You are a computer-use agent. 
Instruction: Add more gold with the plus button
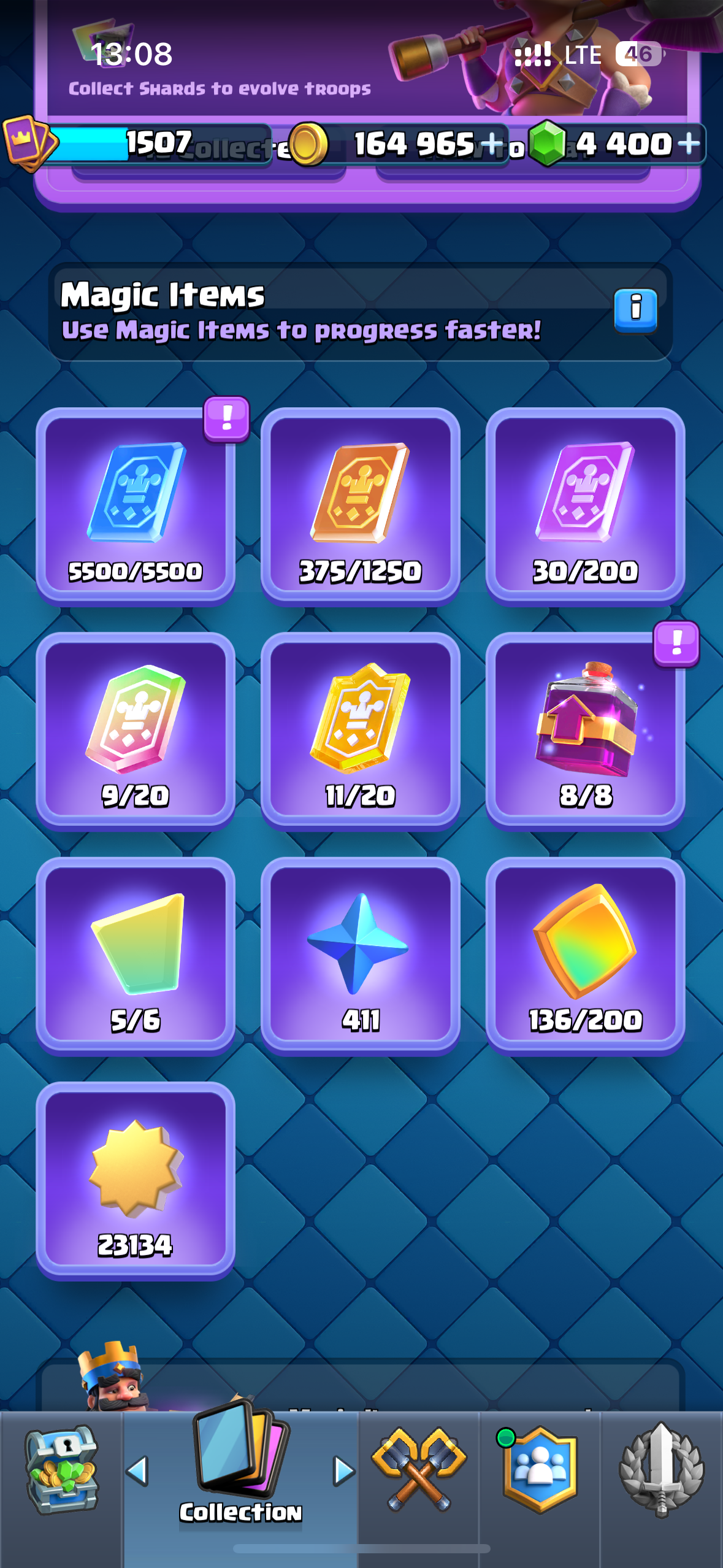(x=491, y=144)
